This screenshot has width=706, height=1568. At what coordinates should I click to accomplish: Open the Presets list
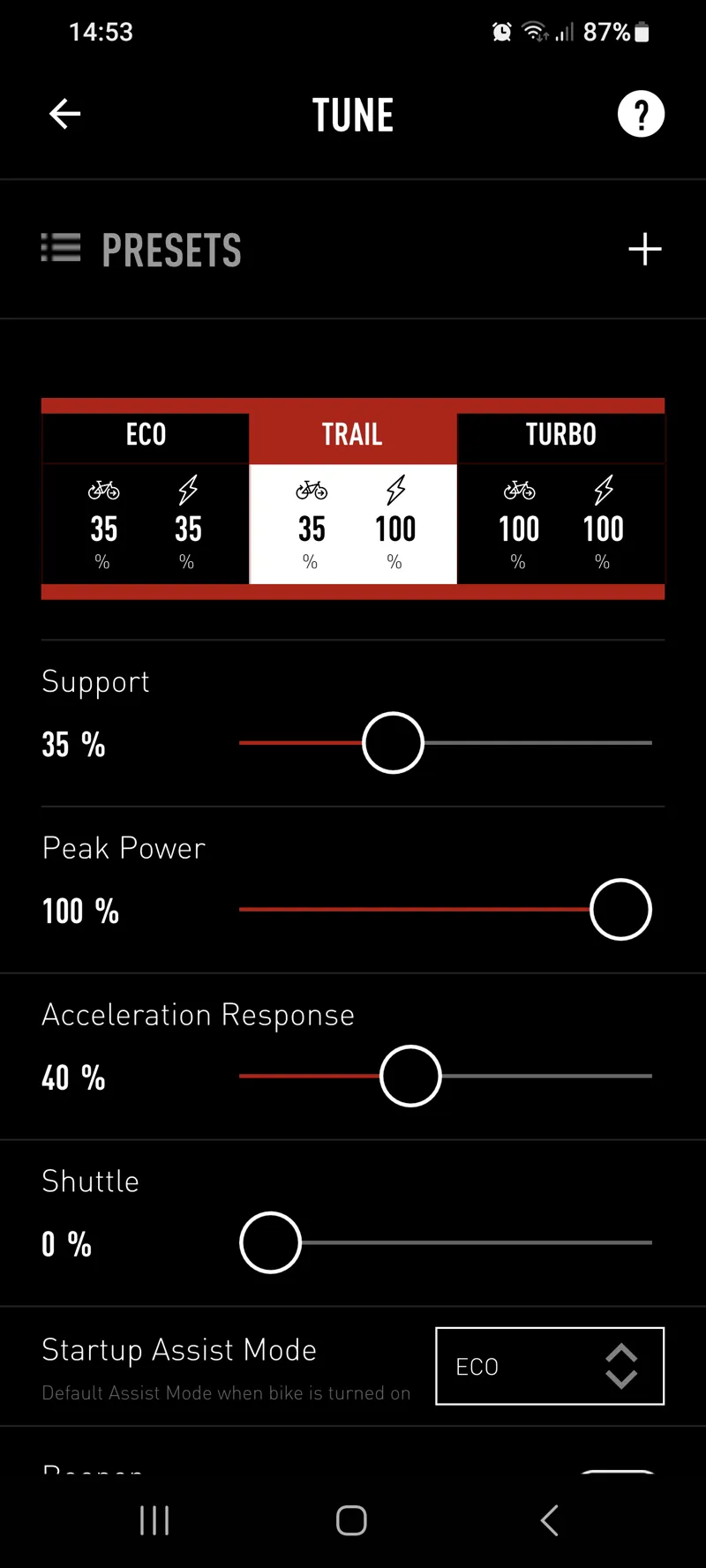(141, 250)
